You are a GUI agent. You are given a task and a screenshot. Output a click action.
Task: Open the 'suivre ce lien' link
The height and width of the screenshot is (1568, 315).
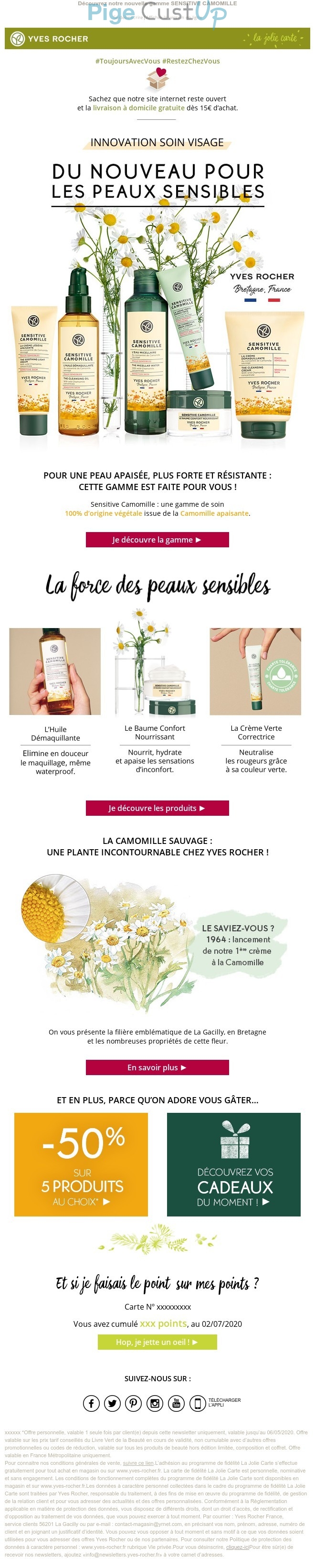tap(138, 1463)
